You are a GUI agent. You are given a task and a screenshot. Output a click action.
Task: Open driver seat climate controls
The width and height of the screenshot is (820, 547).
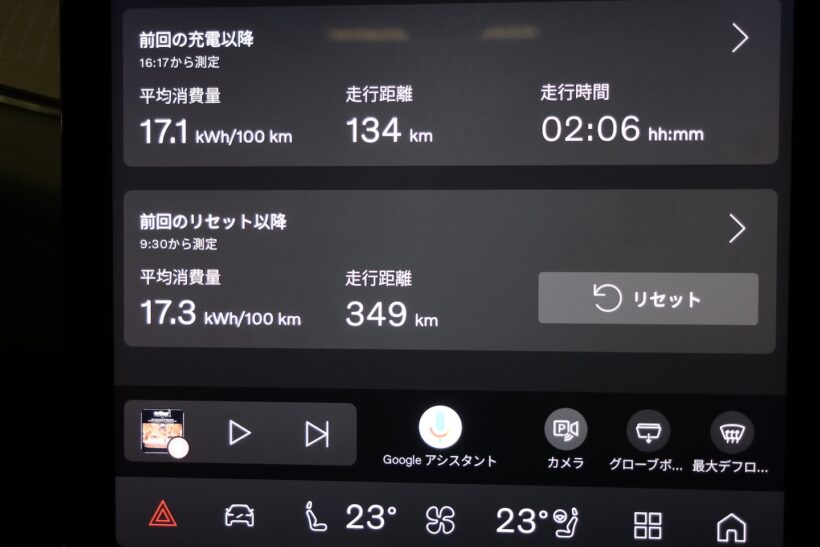pos(315,517)
